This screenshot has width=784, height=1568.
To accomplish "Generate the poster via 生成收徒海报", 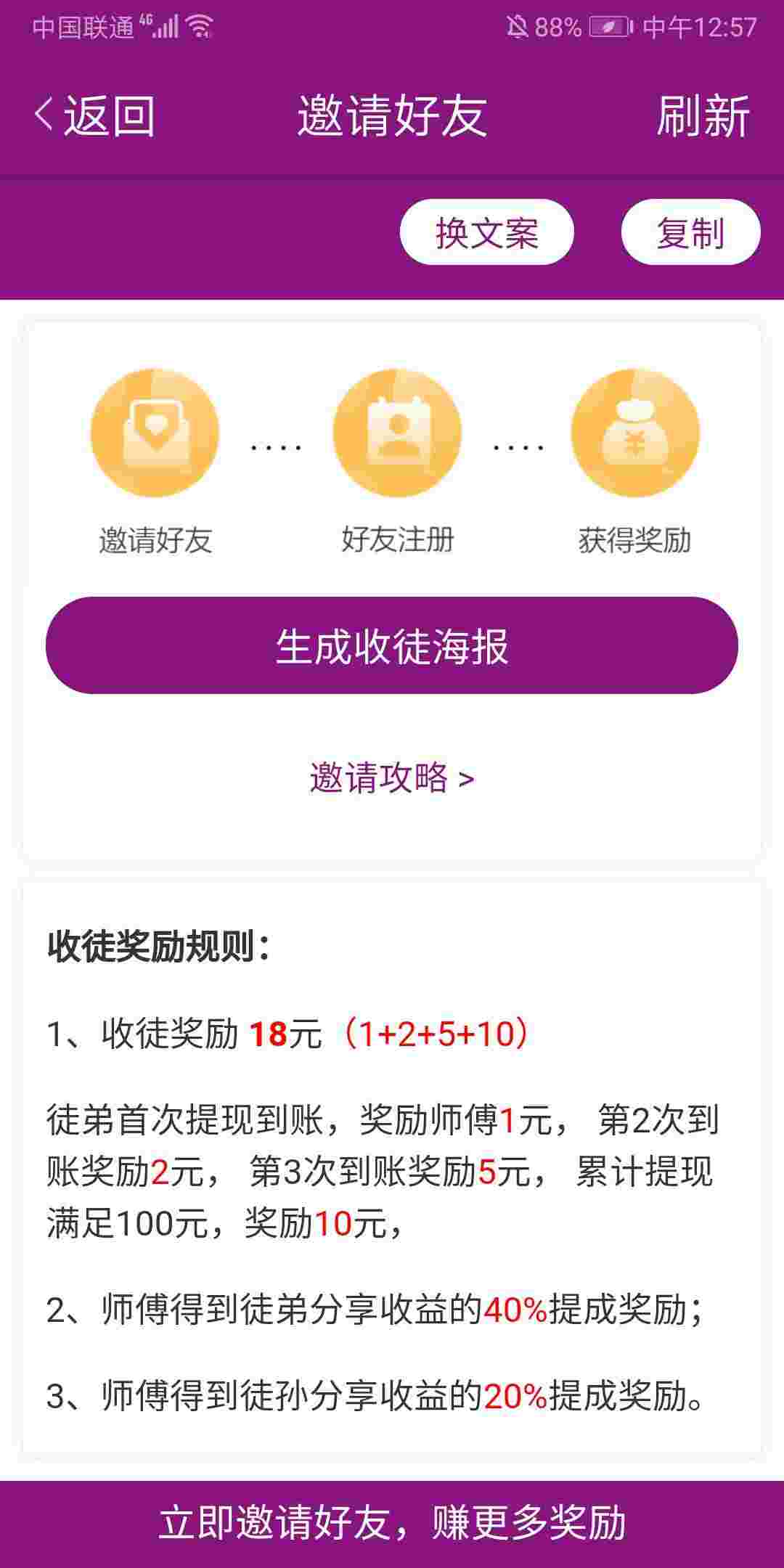I will (392, 645).
